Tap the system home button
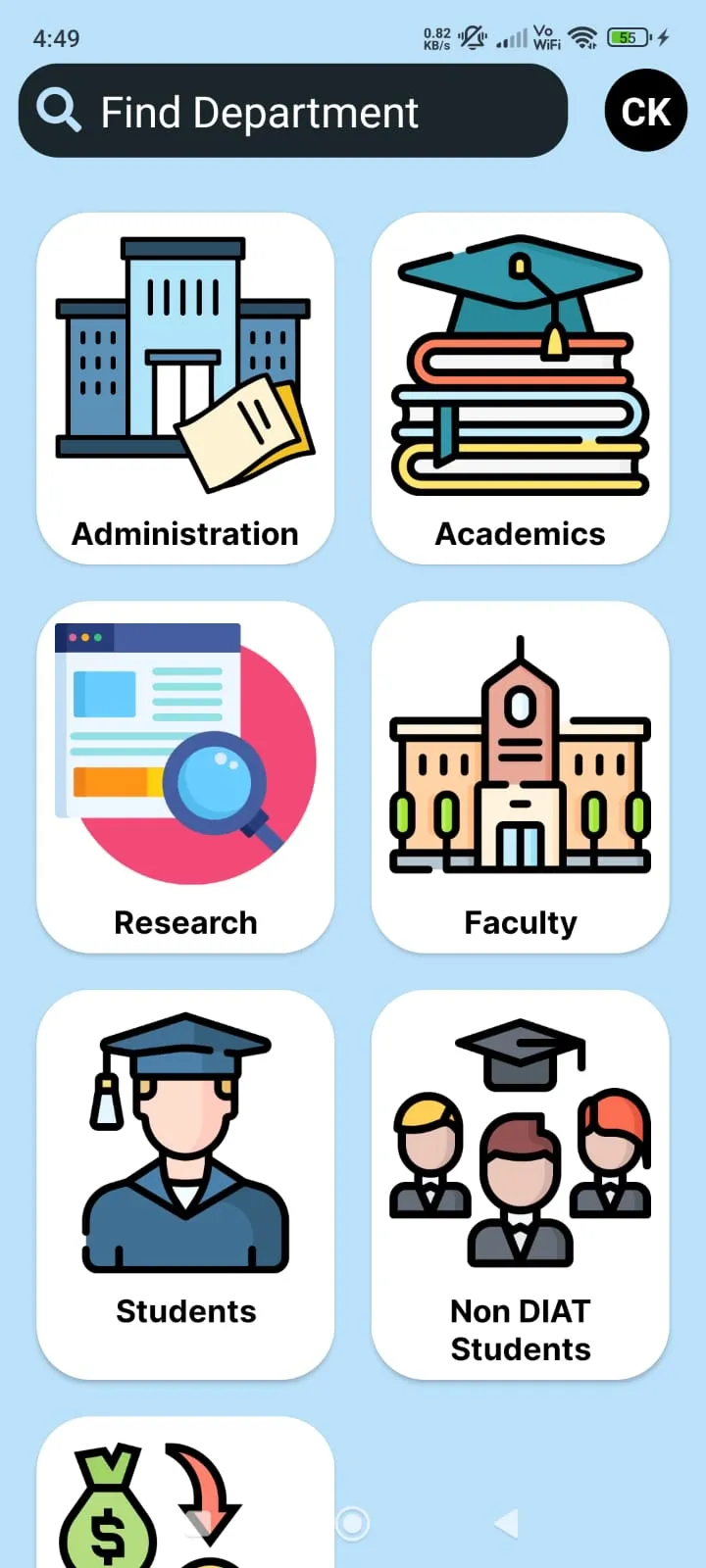This screenshot has height=1568, width=706. pos(353,1523)
